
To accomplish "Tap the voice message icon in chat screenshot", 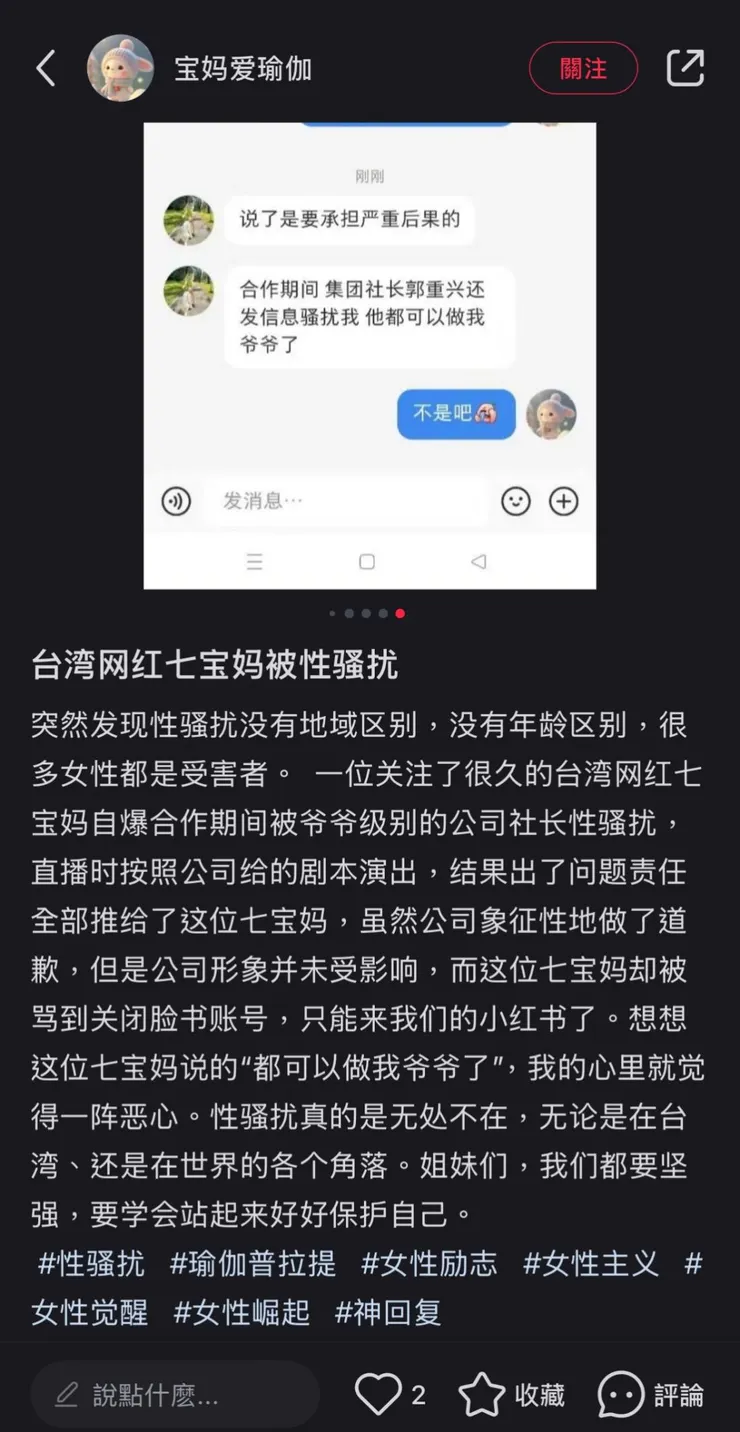I will tap(177, 502).
